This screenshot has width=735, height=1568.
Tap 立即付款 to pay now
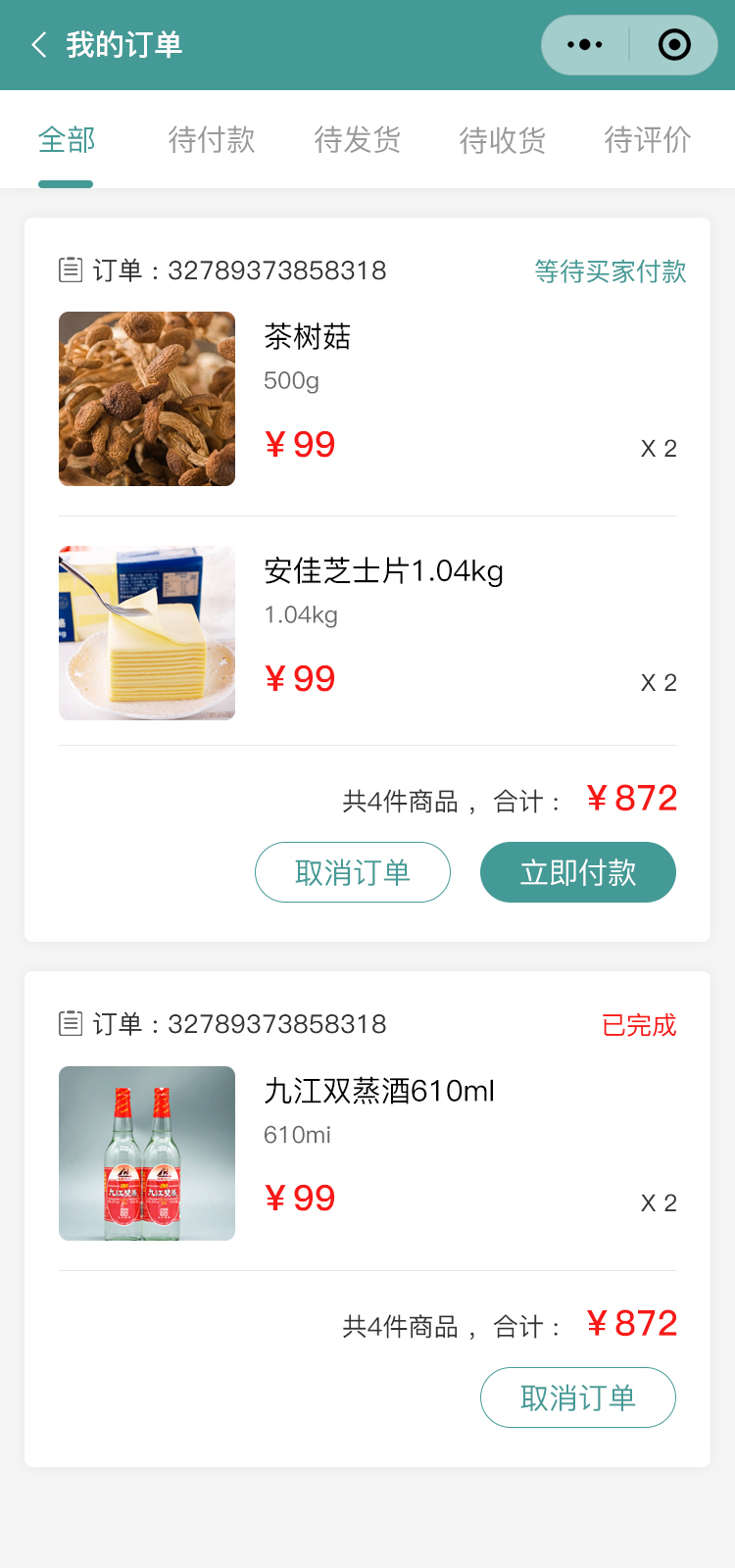coord(577,872)
